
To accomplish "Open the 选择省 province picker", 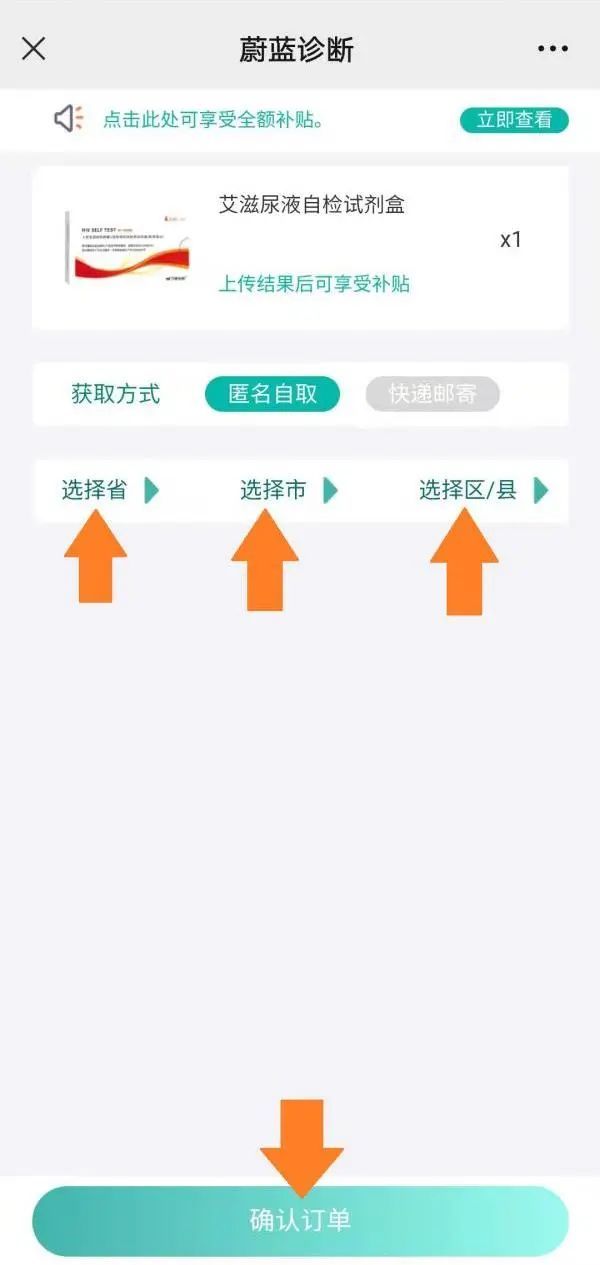I will pyautogui.click(x=108, y=490).
